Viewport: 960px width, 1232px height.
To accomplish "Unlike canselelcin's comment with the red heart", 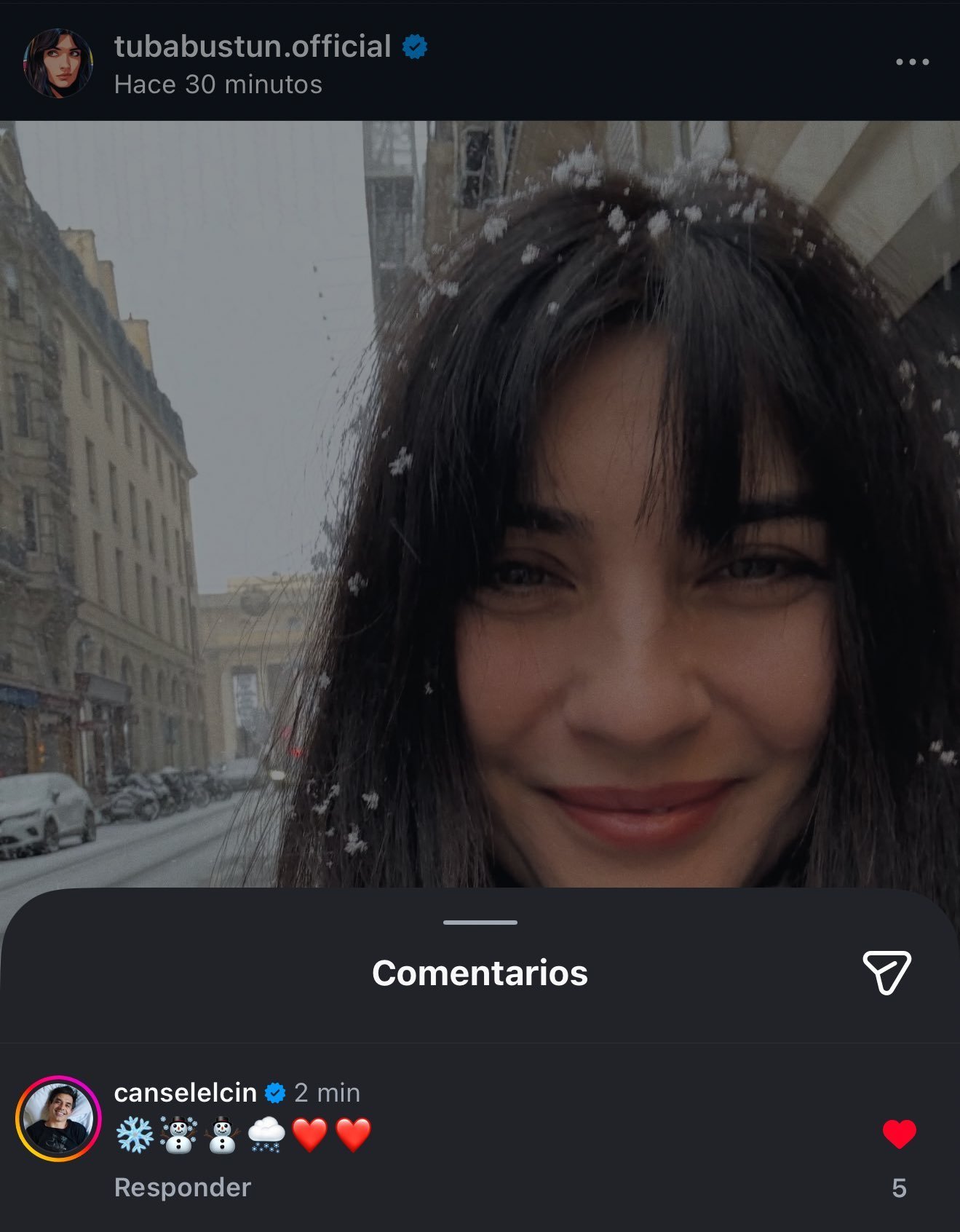I will [899, 1134].
